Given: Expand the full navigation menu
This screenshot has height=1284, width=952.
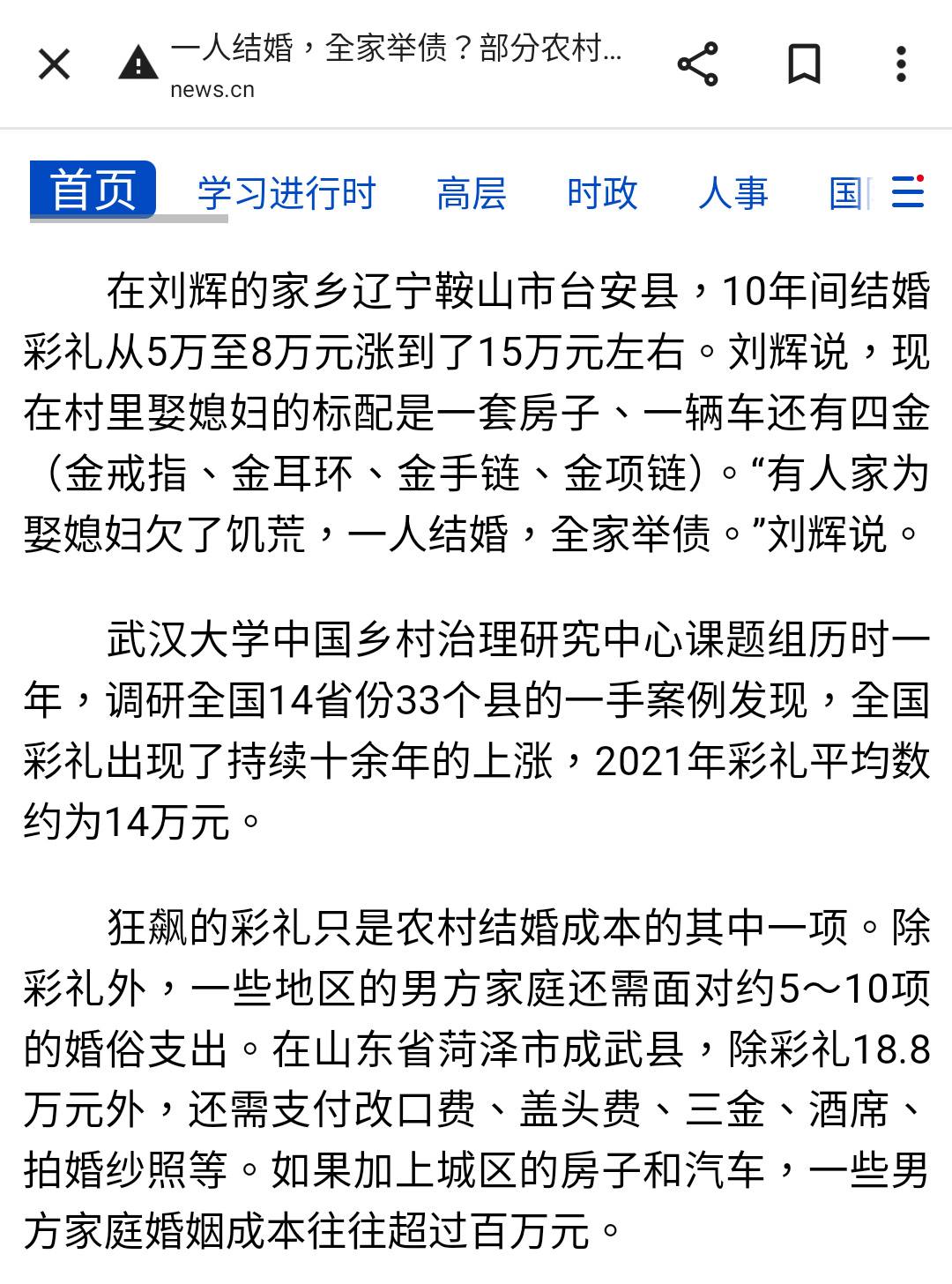Looking at the screenshot, I should (907, 191).
